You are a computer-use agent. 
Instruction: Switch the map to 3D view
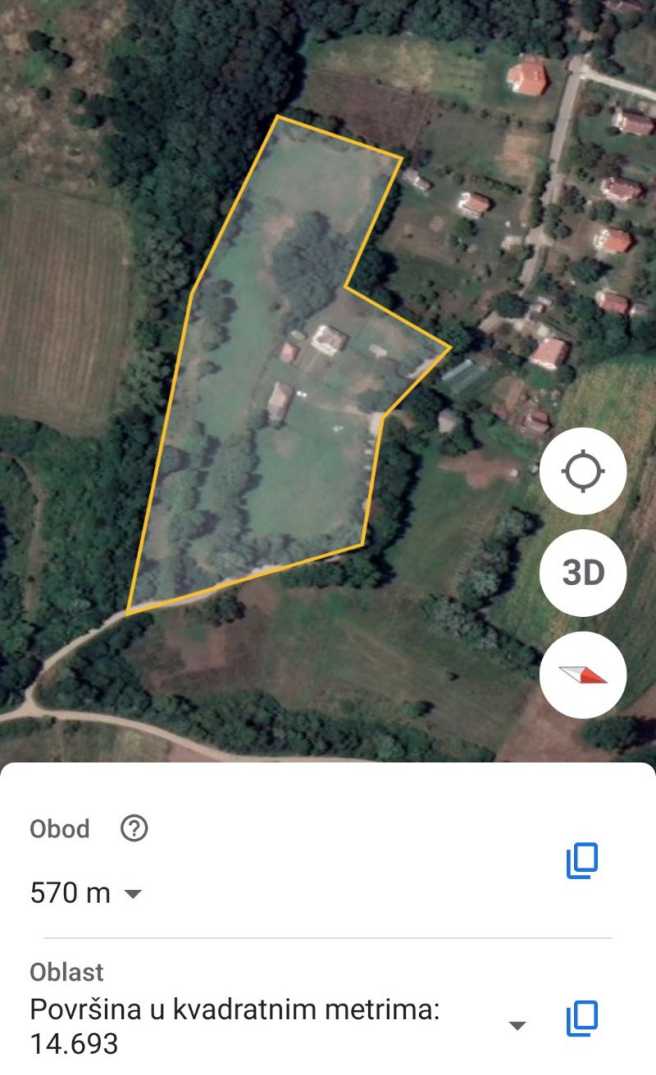pyautogui.click(x=583, y=572)
